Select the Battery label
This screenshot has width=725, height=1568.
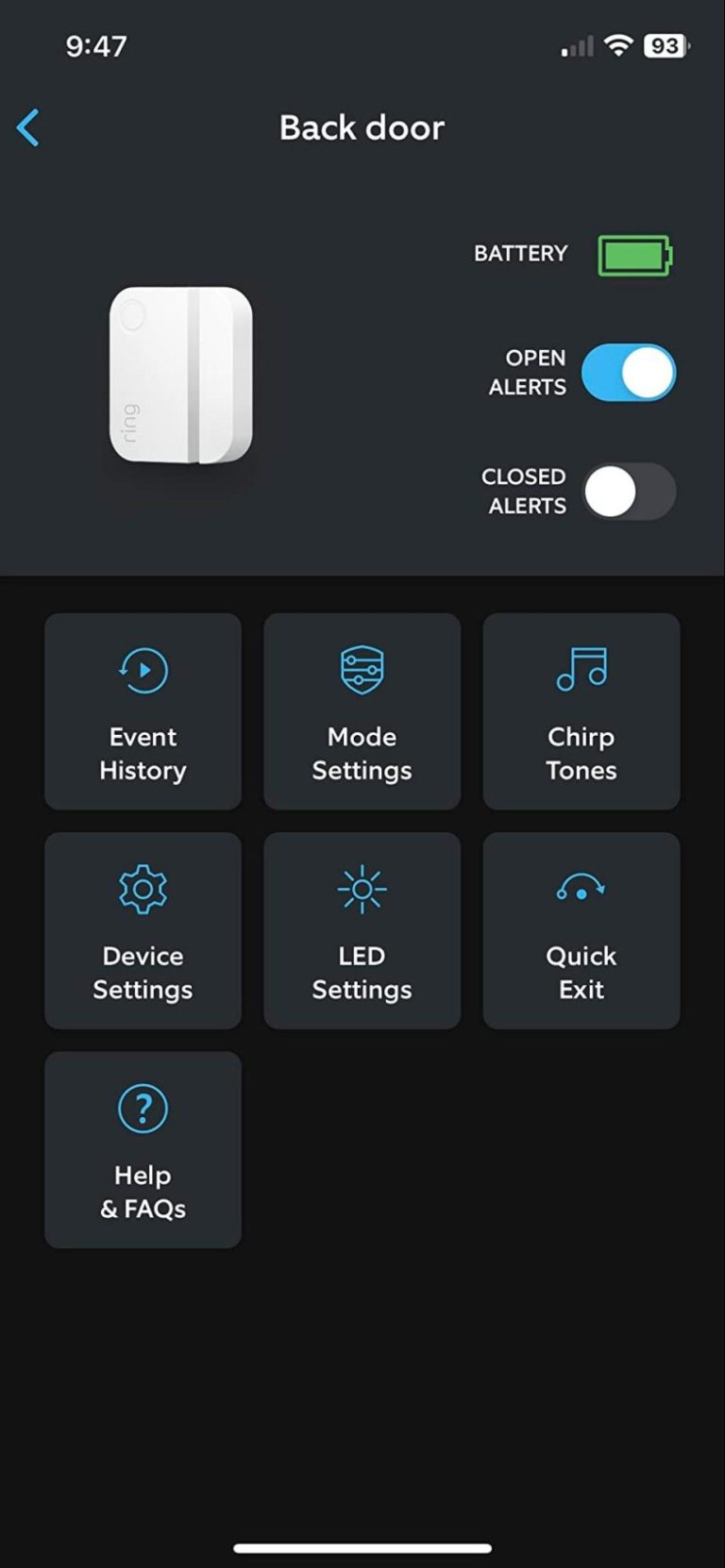(520, 254)
